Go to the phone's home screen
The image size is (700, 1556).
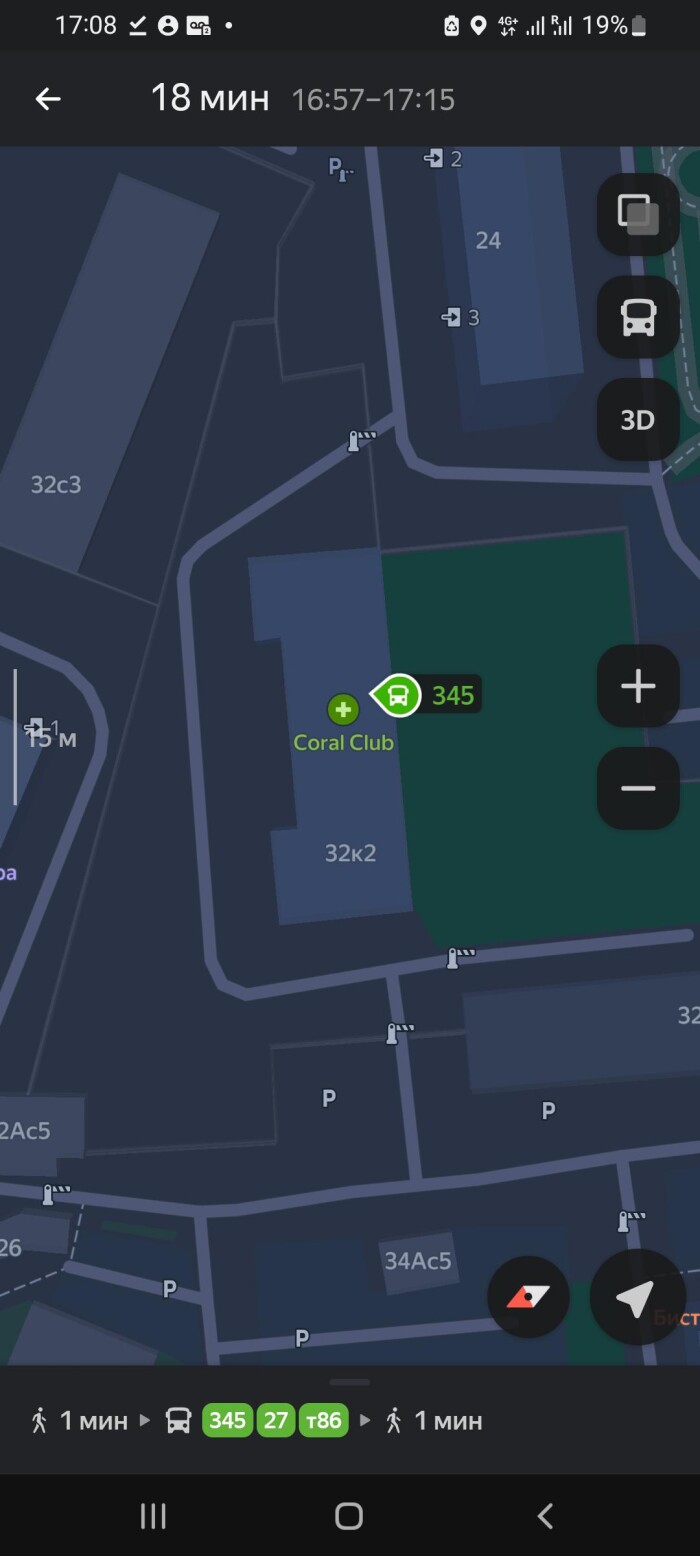[349, 1516]
